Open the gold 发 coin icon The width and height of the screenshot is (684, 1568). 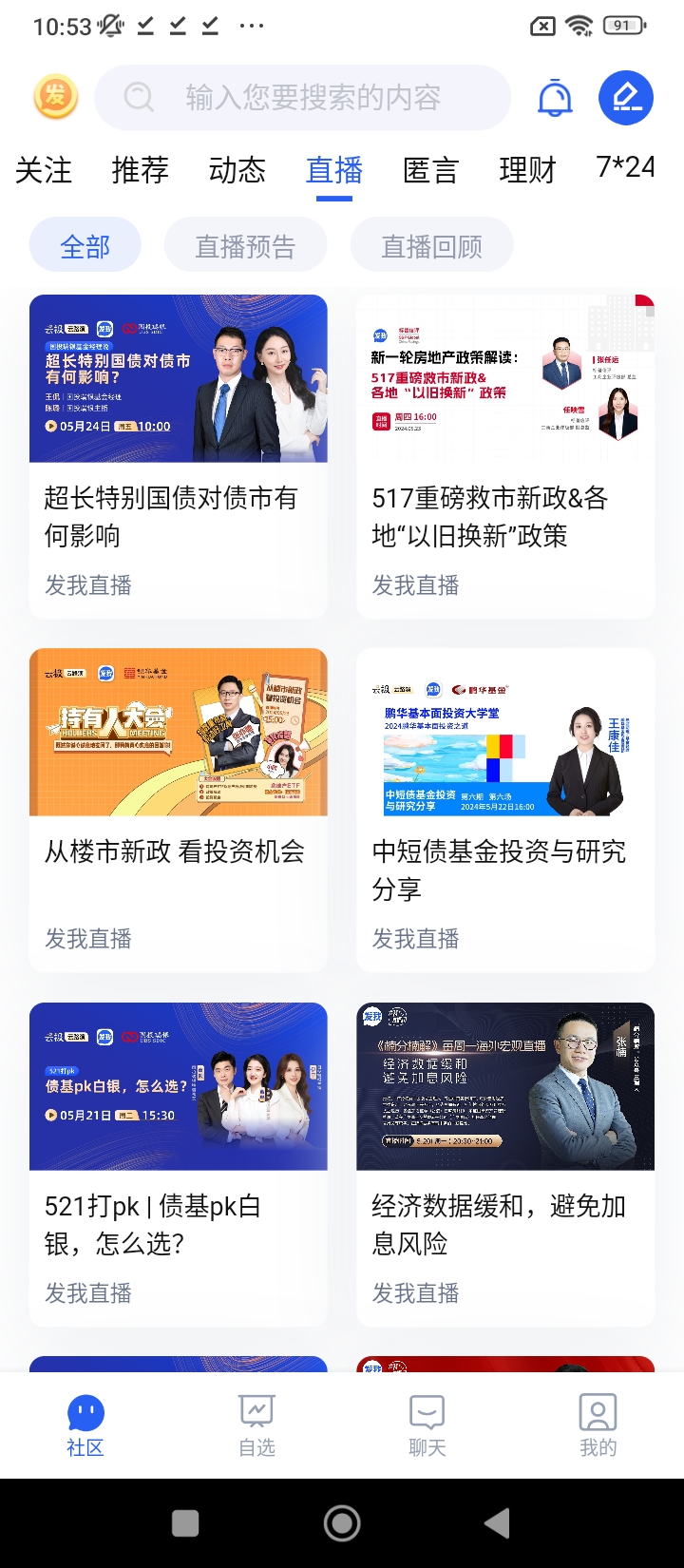[x=56, y=97]
